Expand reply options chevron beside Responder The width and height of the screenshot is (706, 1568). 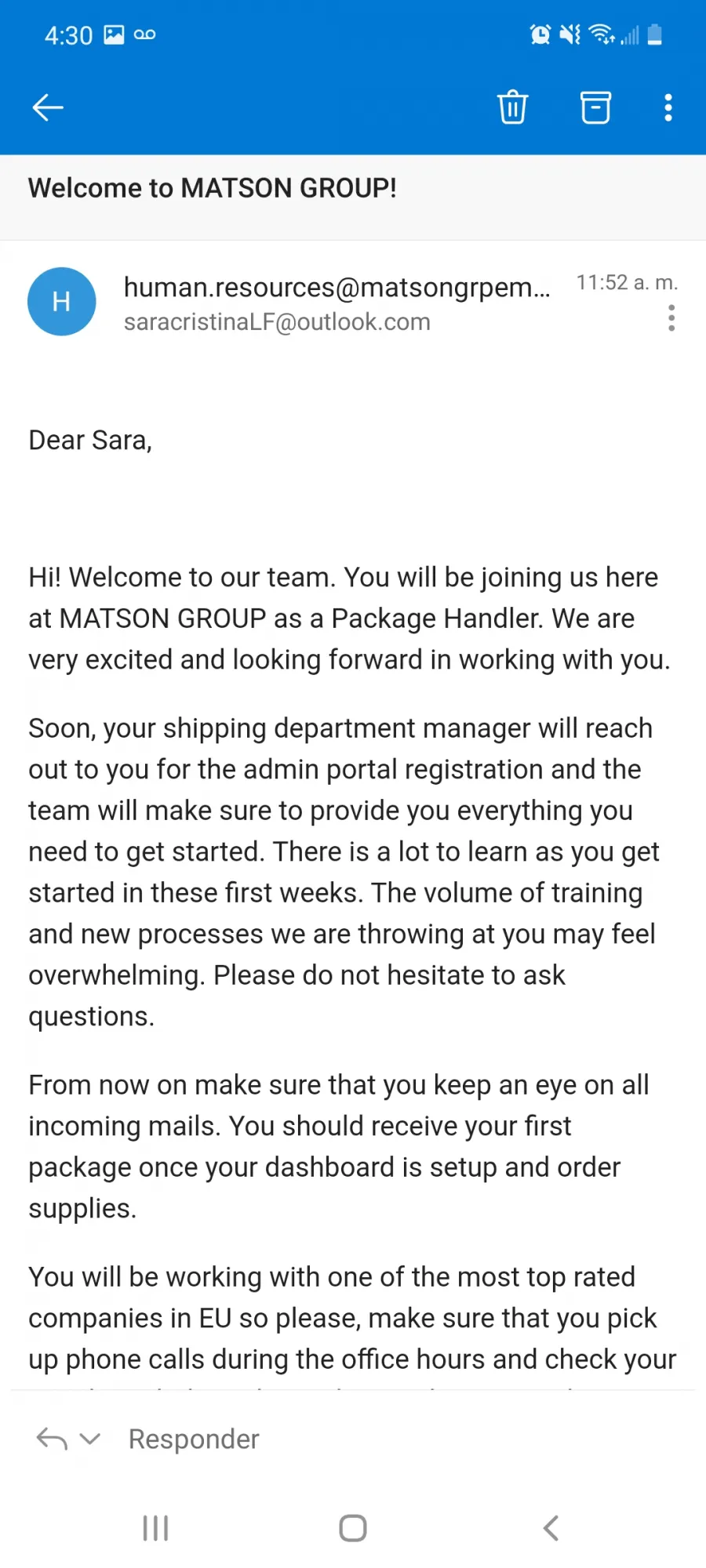pos(91,1439)
